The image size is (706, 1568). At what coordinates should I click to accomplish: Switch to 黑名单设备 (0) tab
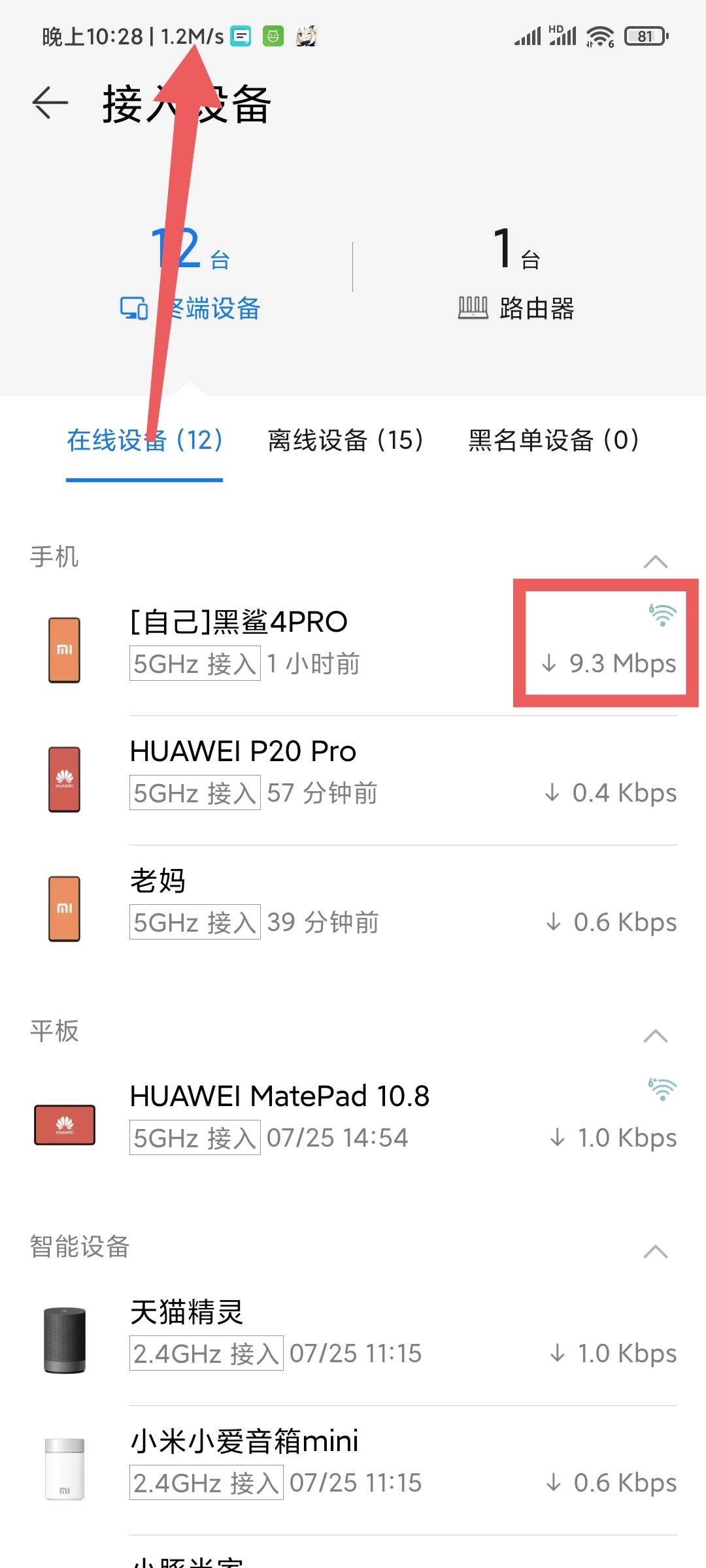click(554, 440)
